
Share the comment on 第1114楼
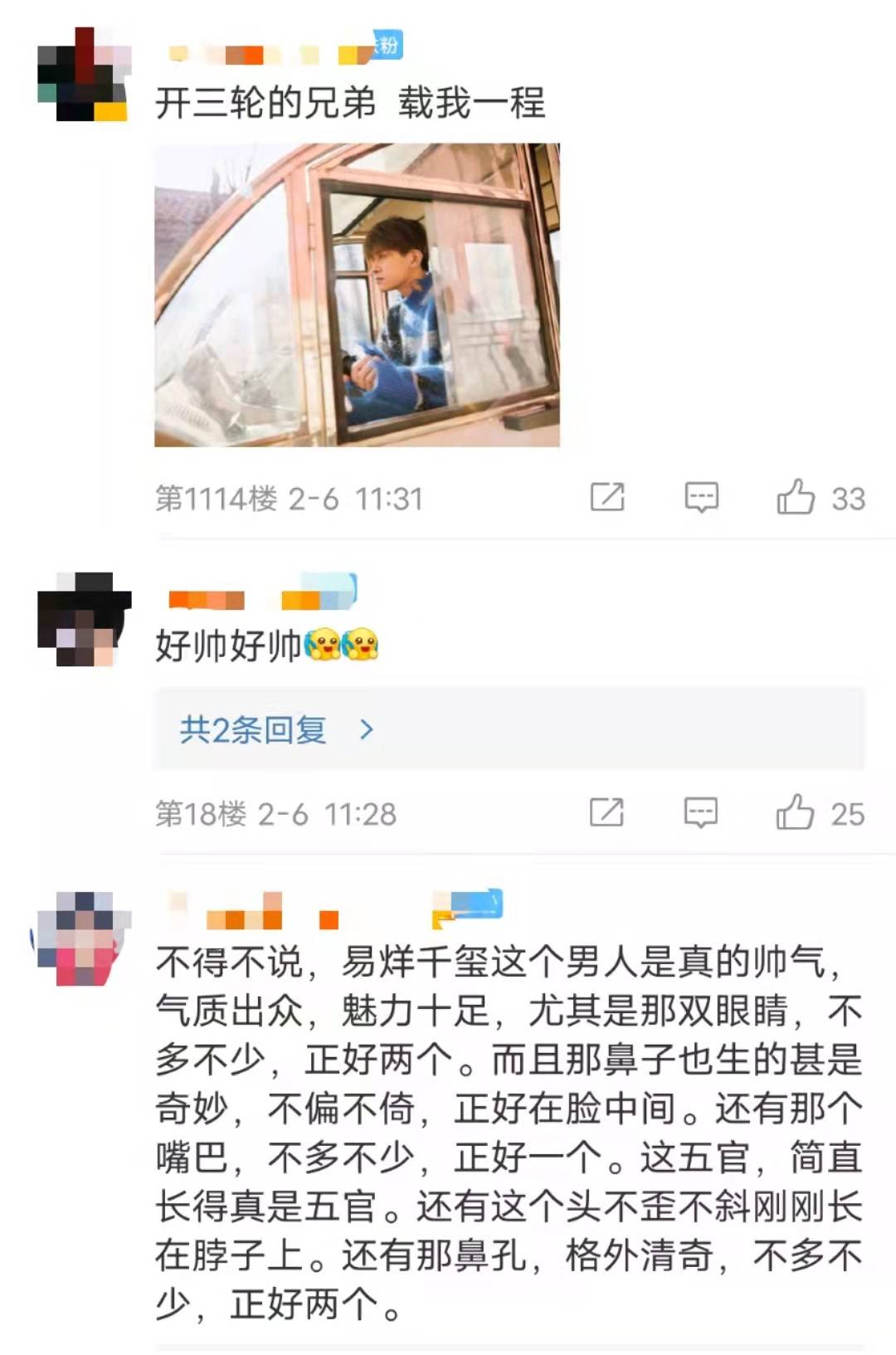pos(607,497)
